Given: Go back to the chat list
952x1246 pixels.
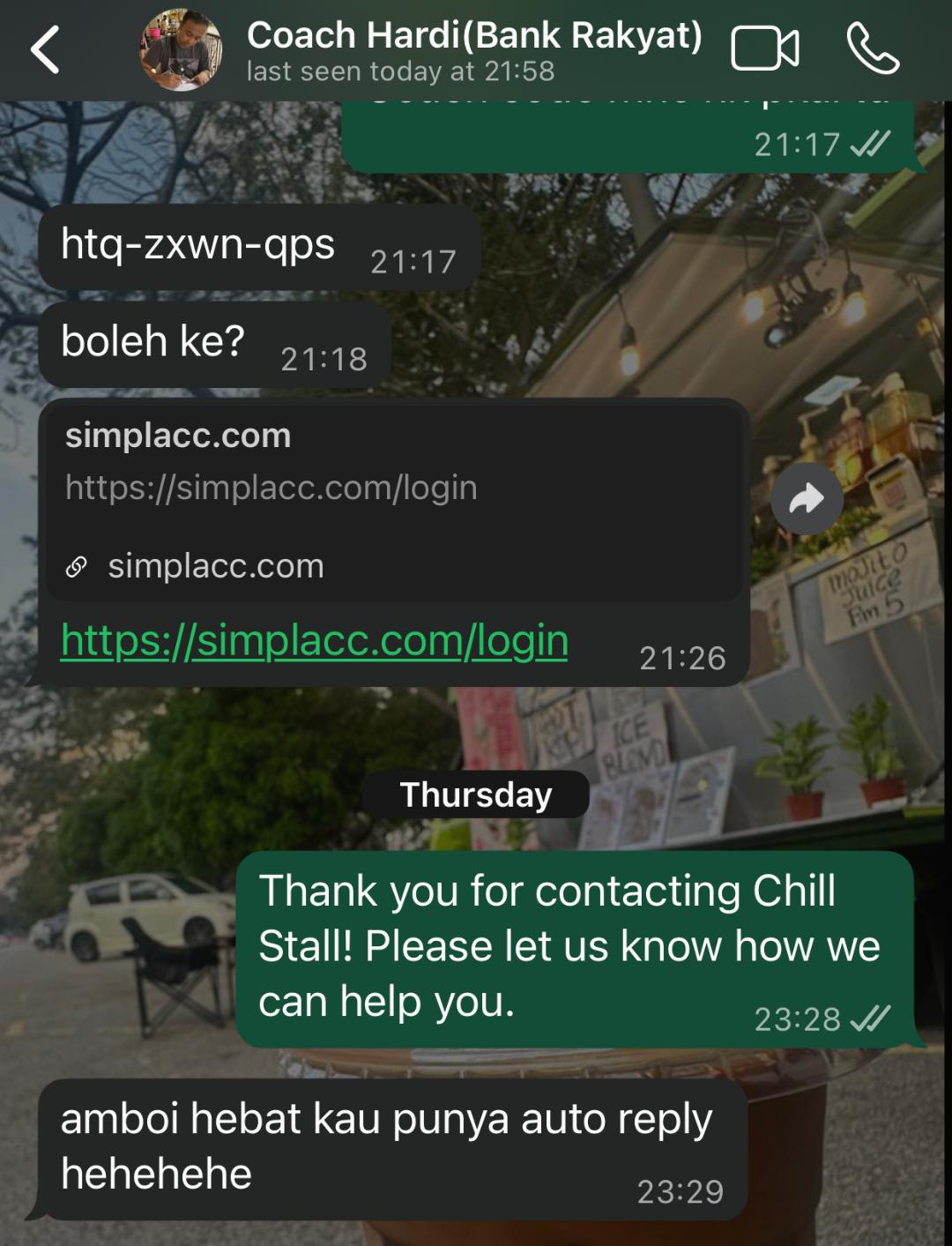Looking at the screenshot, I should click(x=46, y=49).
